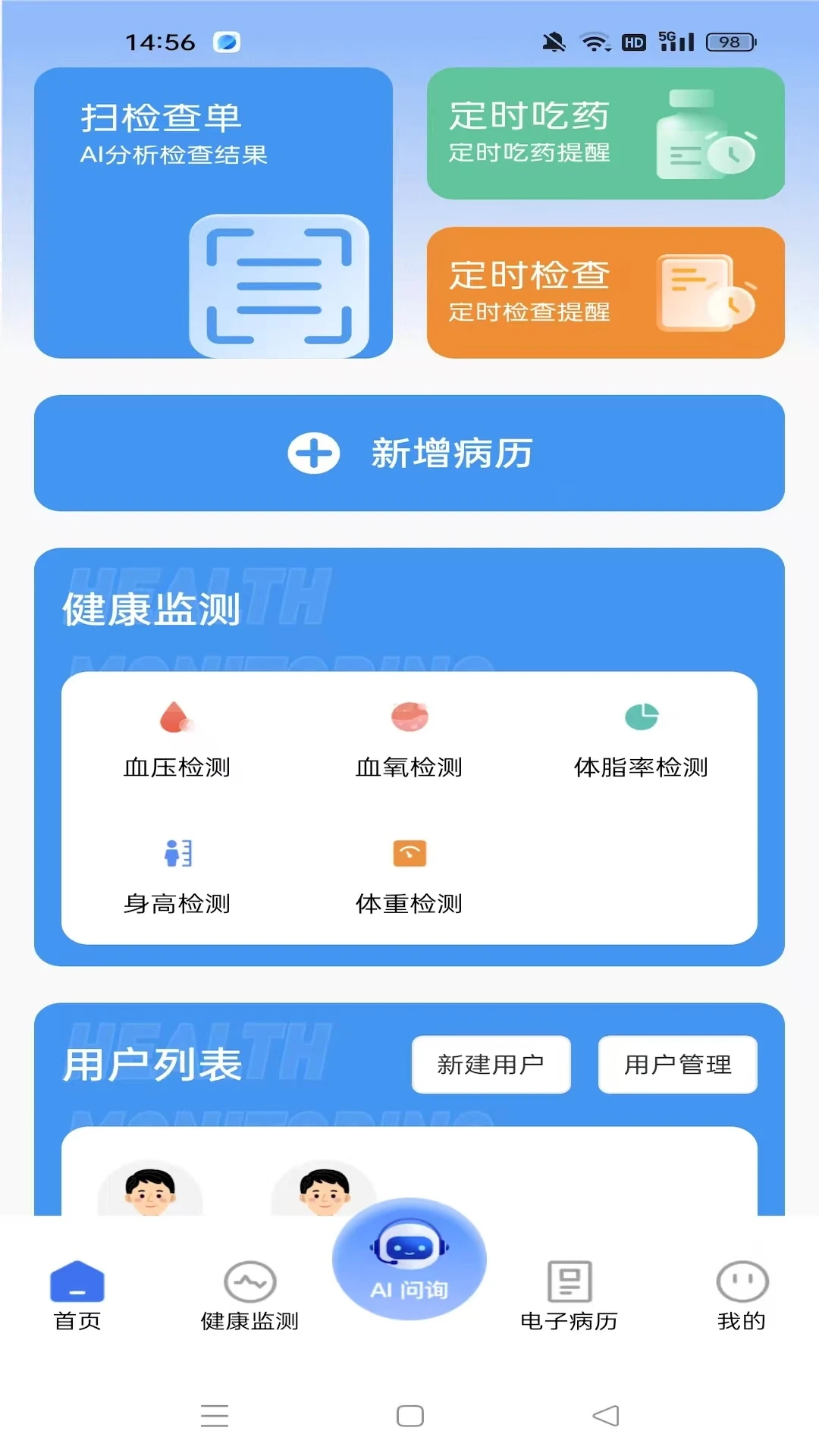This screenshot has height=1456, width=819.
Task: Switch to the 电子病历 tab
Action: coord(569,1296)
